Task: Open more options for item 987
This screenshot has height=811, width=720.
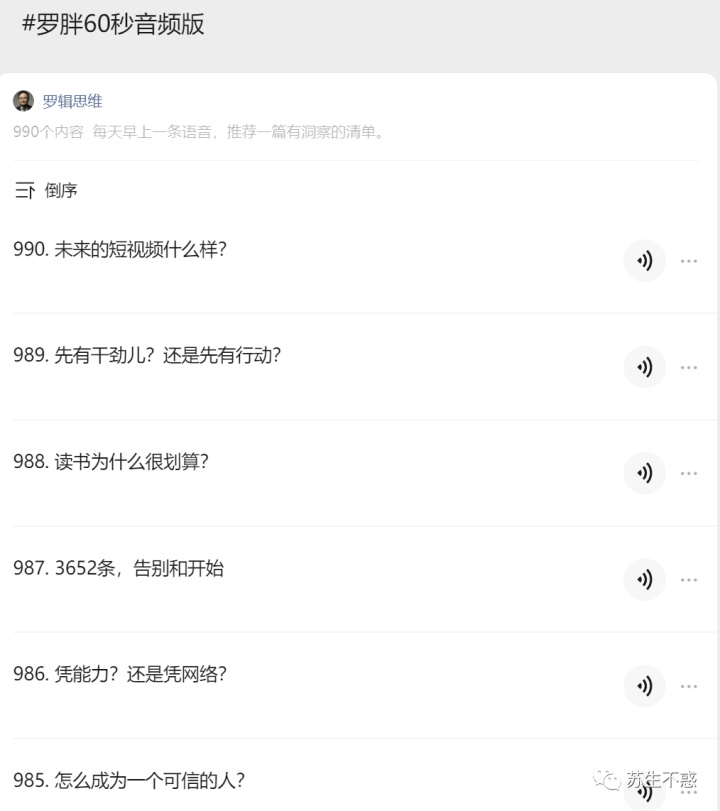Action: click(x=688, y=579)
